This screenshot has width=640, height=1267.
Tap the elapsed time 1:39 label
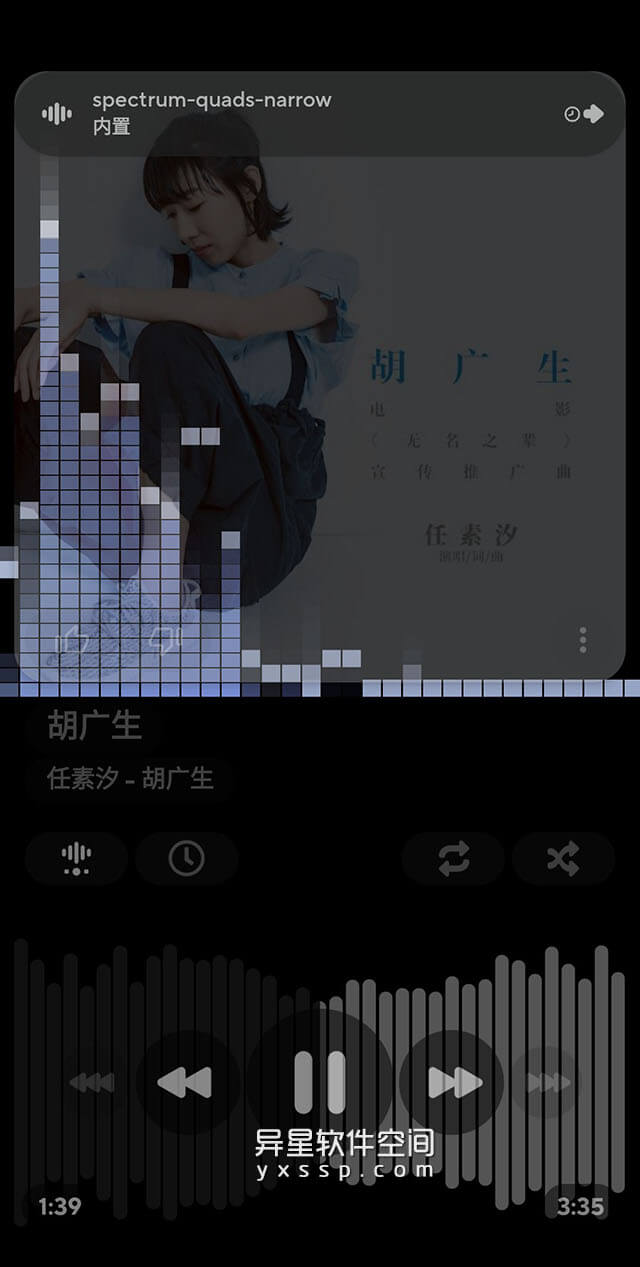pyautogui.click(x=59, y=1206)
